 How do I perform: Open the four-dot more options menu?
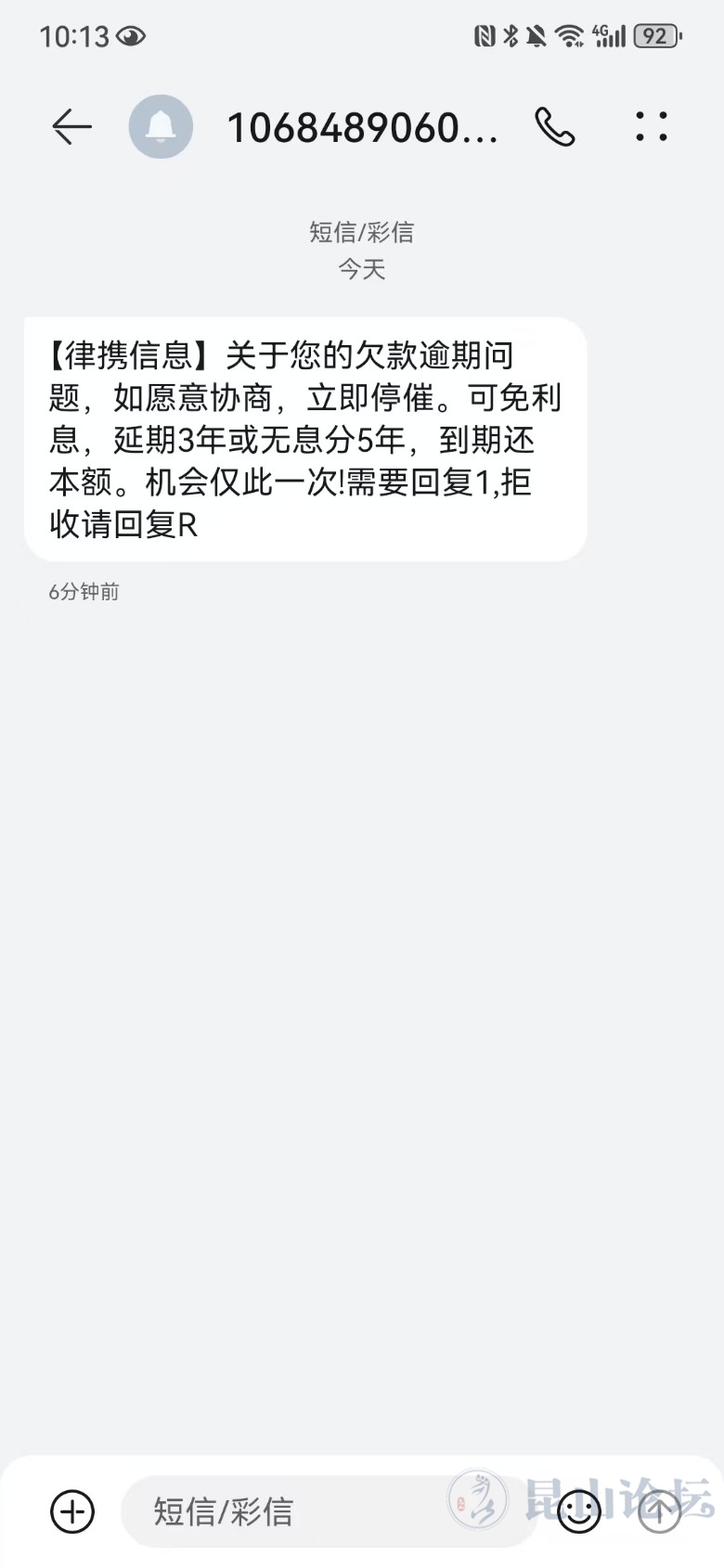click(651, 127)
